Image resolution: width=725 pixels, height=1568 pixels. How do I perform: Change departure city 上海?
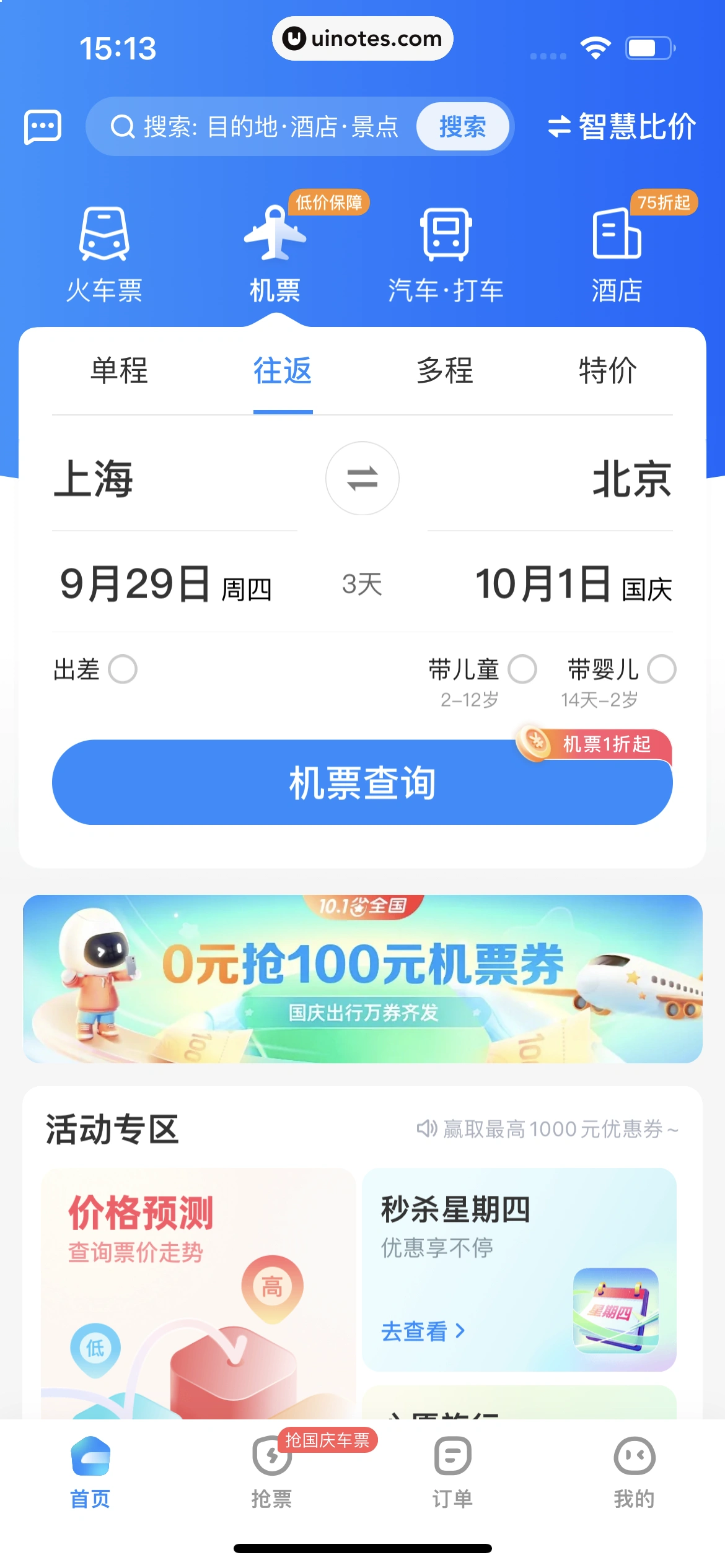94,479
